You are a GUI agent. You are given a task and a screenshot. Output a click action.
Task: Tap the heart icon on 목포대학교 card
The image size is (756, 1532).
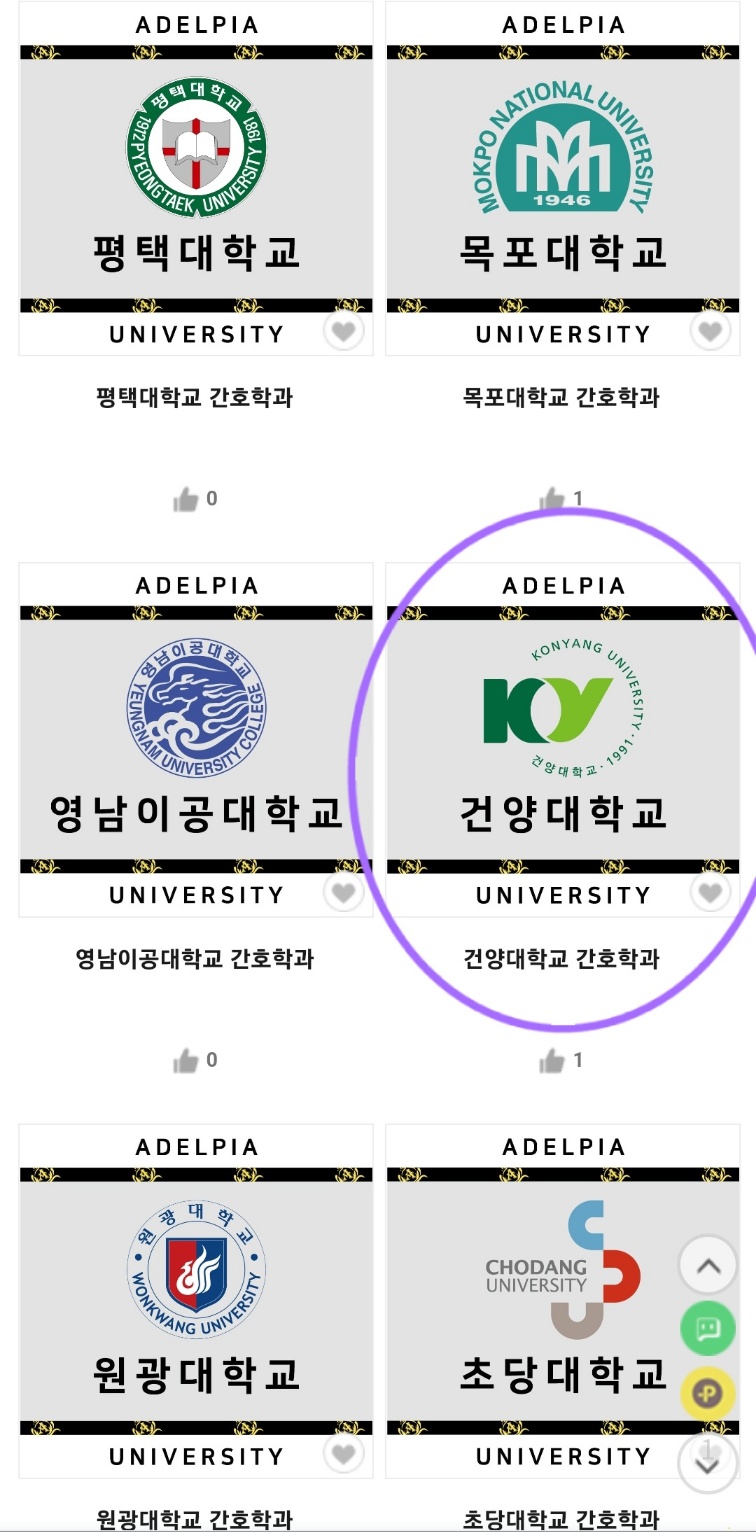coord(711,331)
